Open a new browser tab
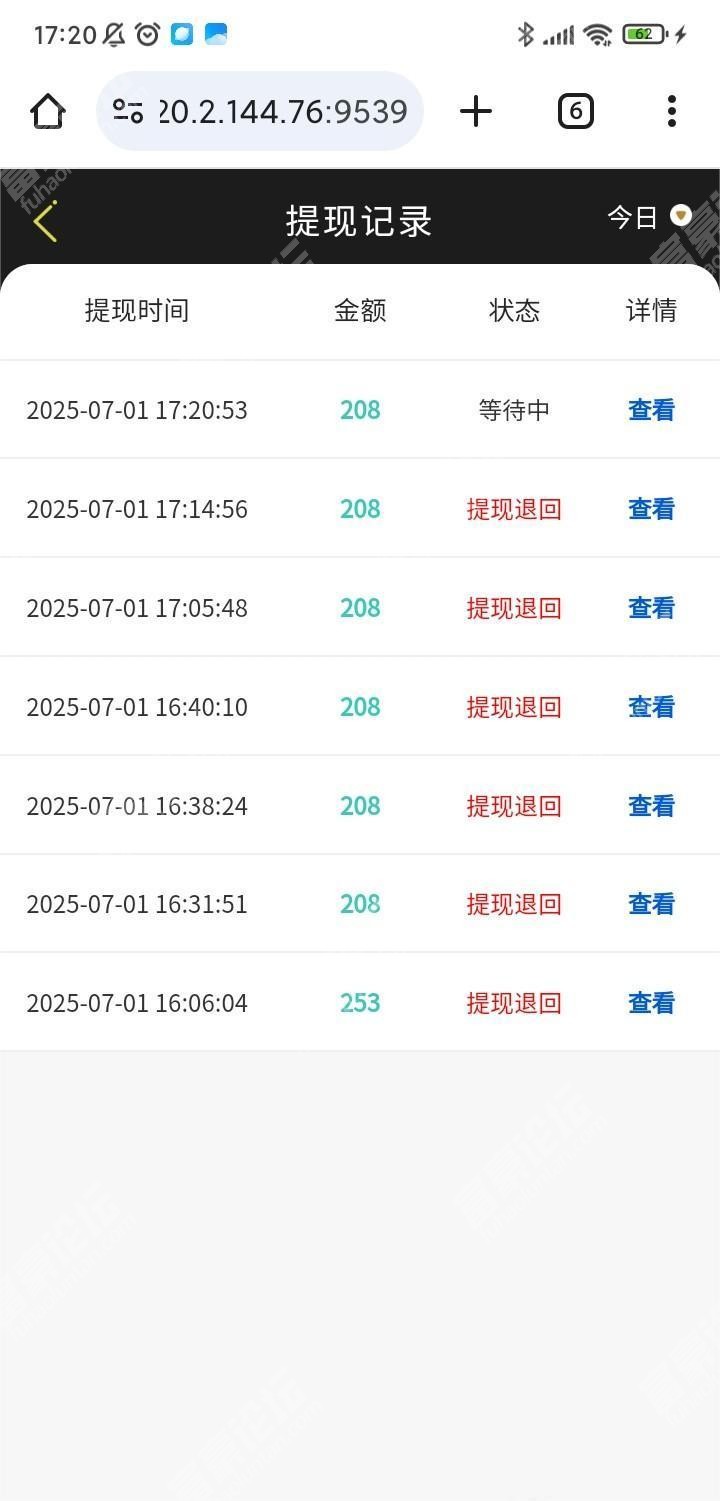This screenshot has height=1501, width=720. point(476,111)
